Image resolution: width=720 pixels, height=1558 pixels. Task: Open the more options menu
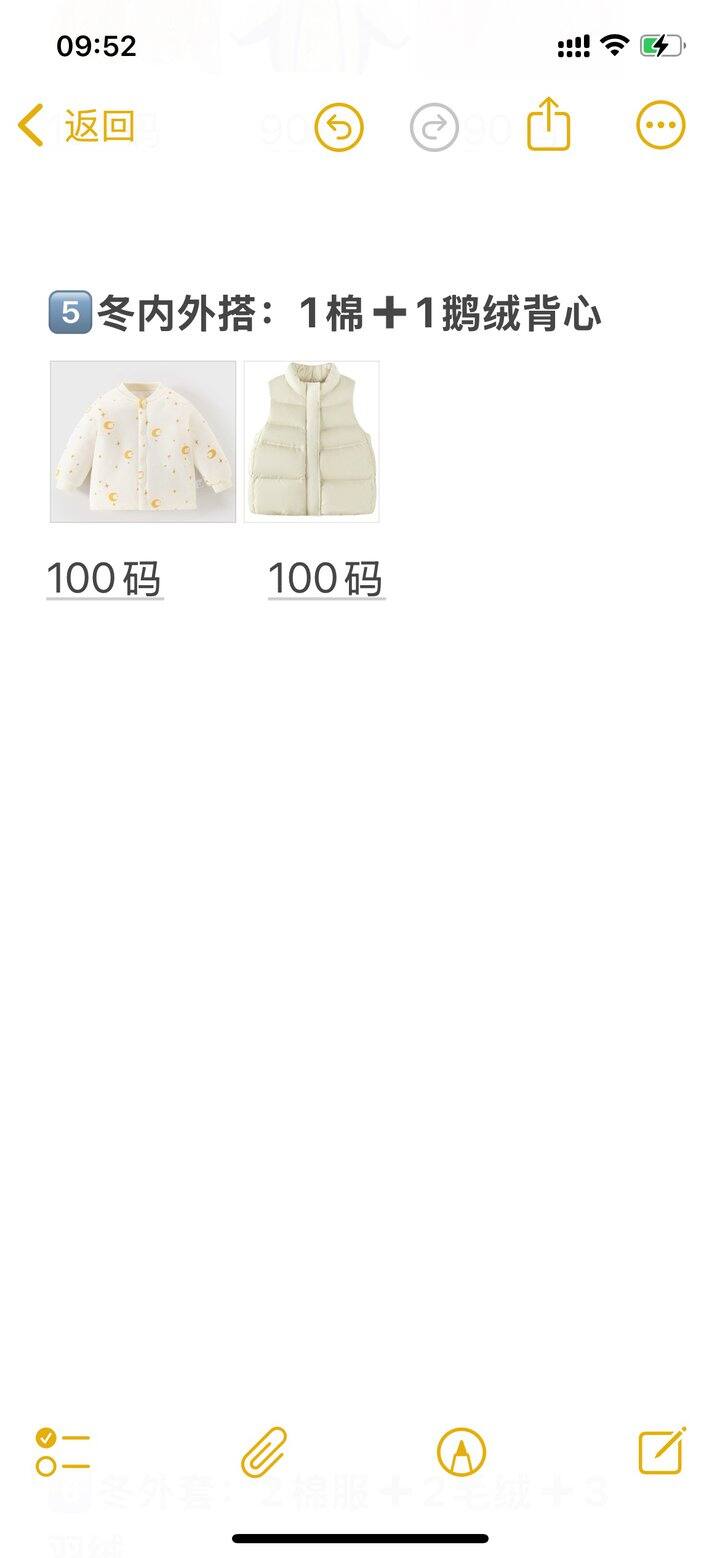[x=661, y=126]
